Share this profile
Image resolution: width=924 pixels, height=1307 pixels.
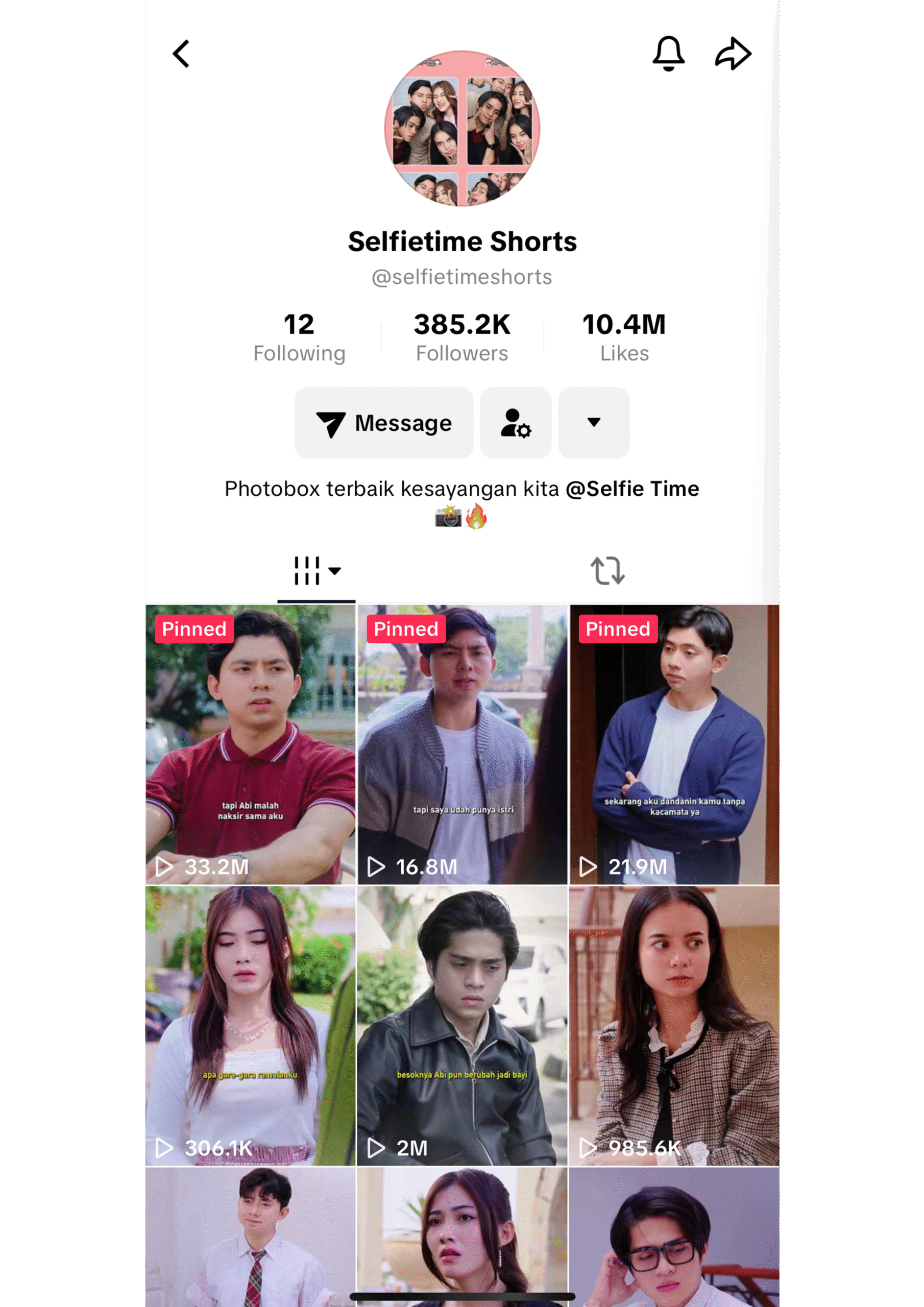pyautogui.click(x=733, y=54)
